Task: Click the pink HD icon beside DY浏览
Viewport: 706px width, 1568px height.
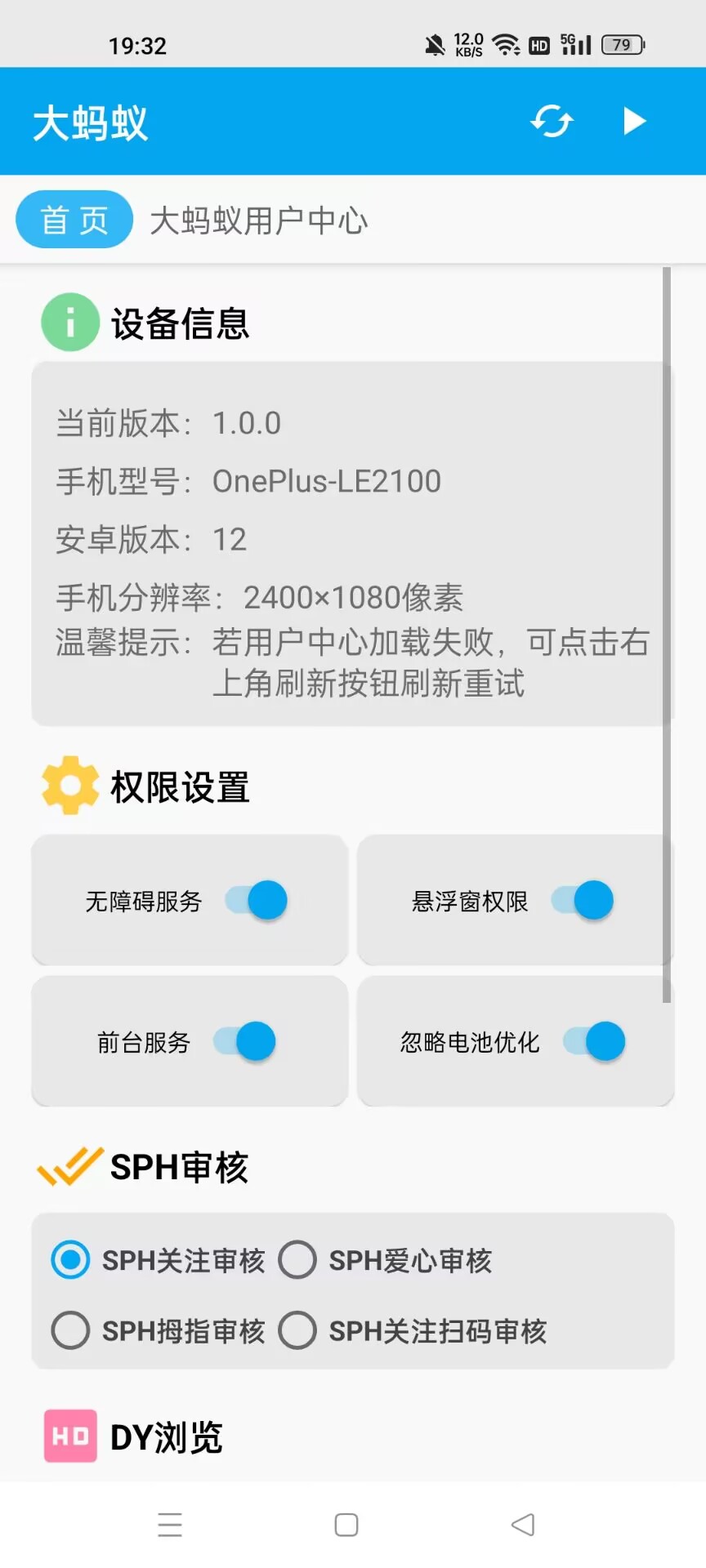Action: coord(69,1436)
